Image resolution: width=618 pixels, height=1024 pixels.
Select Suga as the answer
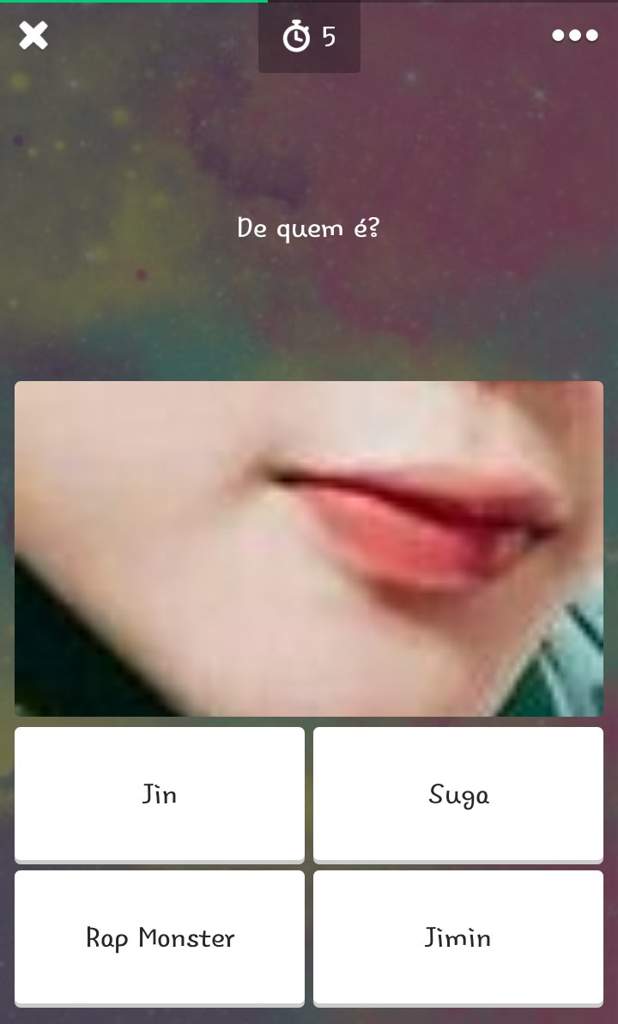click(x=458, y=794)
